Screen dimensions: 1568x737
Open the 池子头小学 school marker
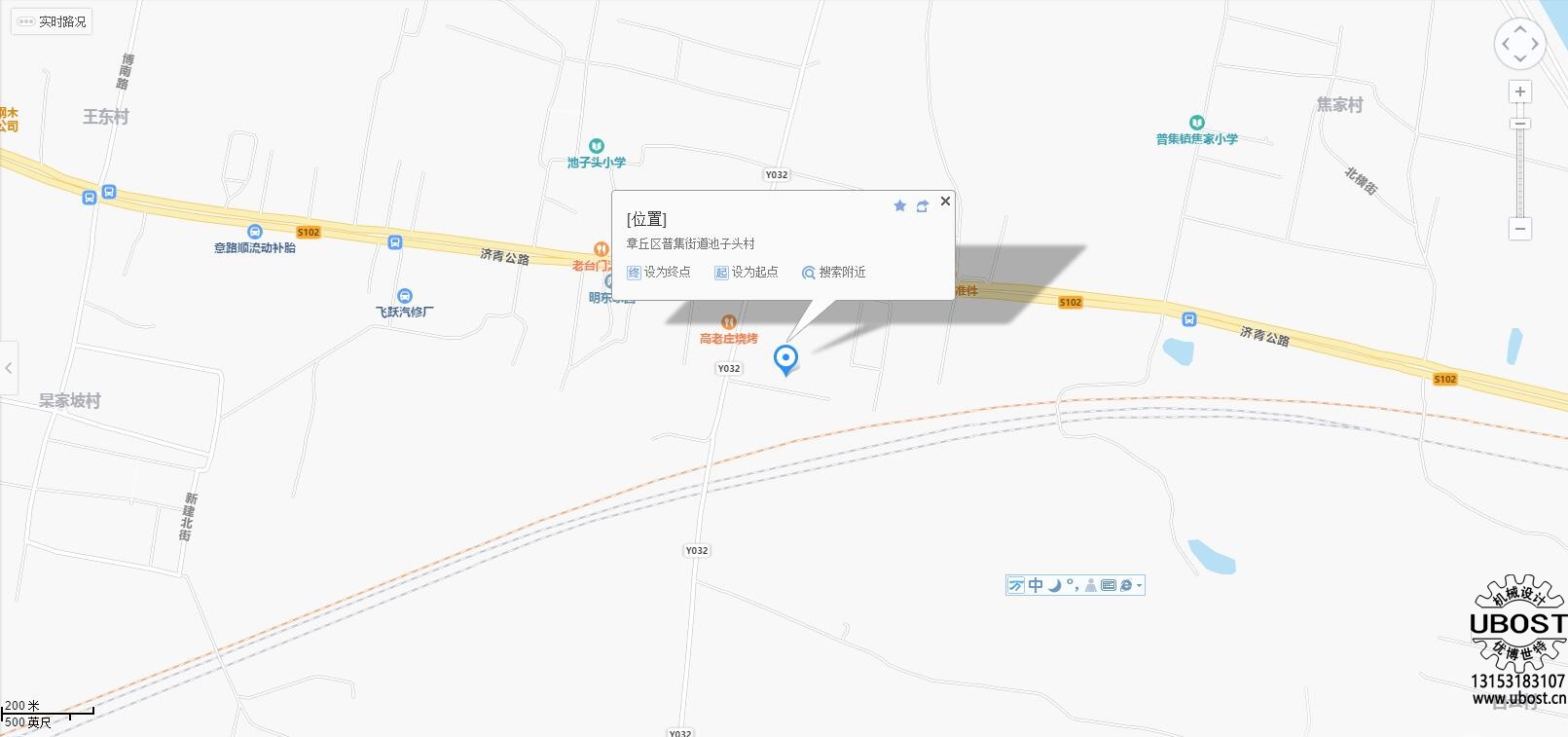pyautogui.click(x=597, y=145)
